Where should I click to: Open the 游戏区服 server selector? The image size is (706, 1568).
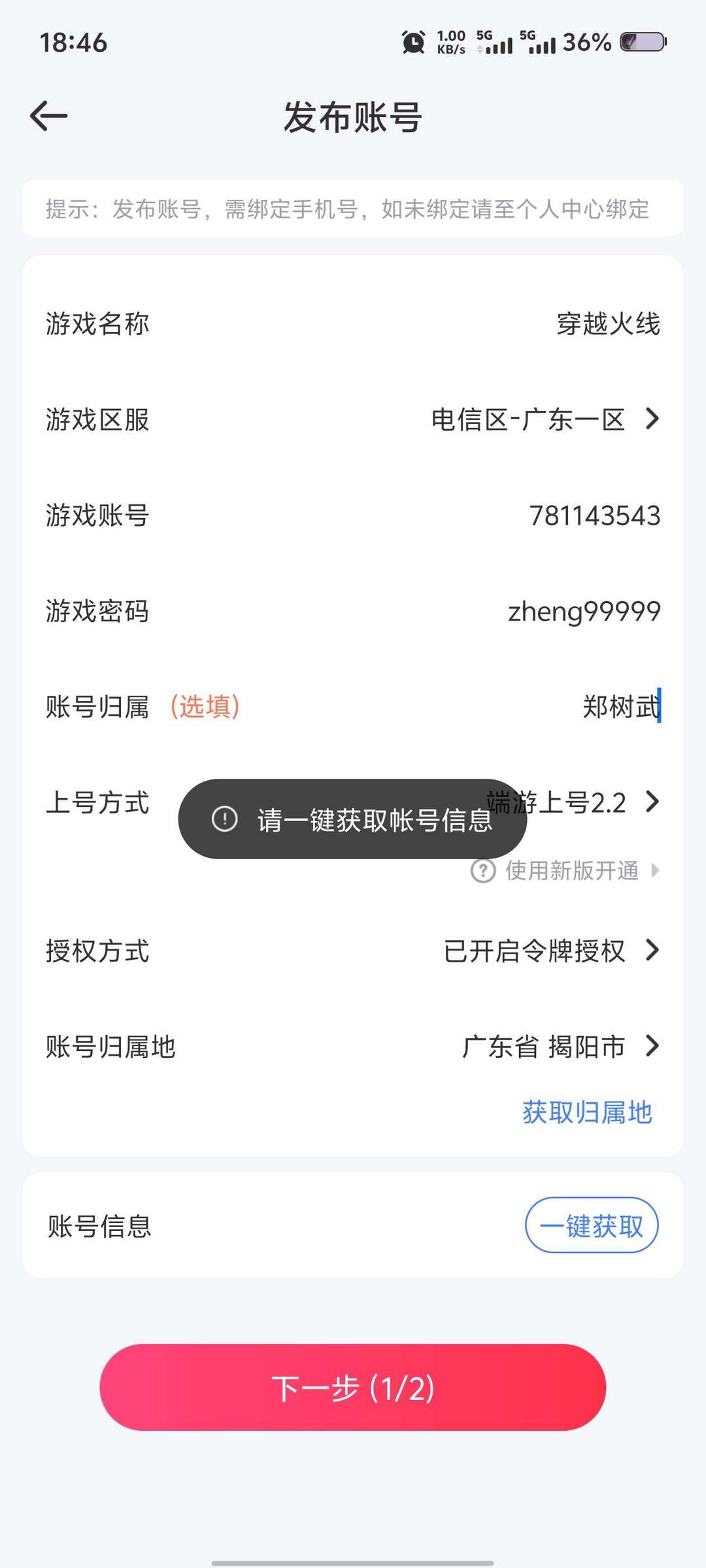click(x=545, y=419)
